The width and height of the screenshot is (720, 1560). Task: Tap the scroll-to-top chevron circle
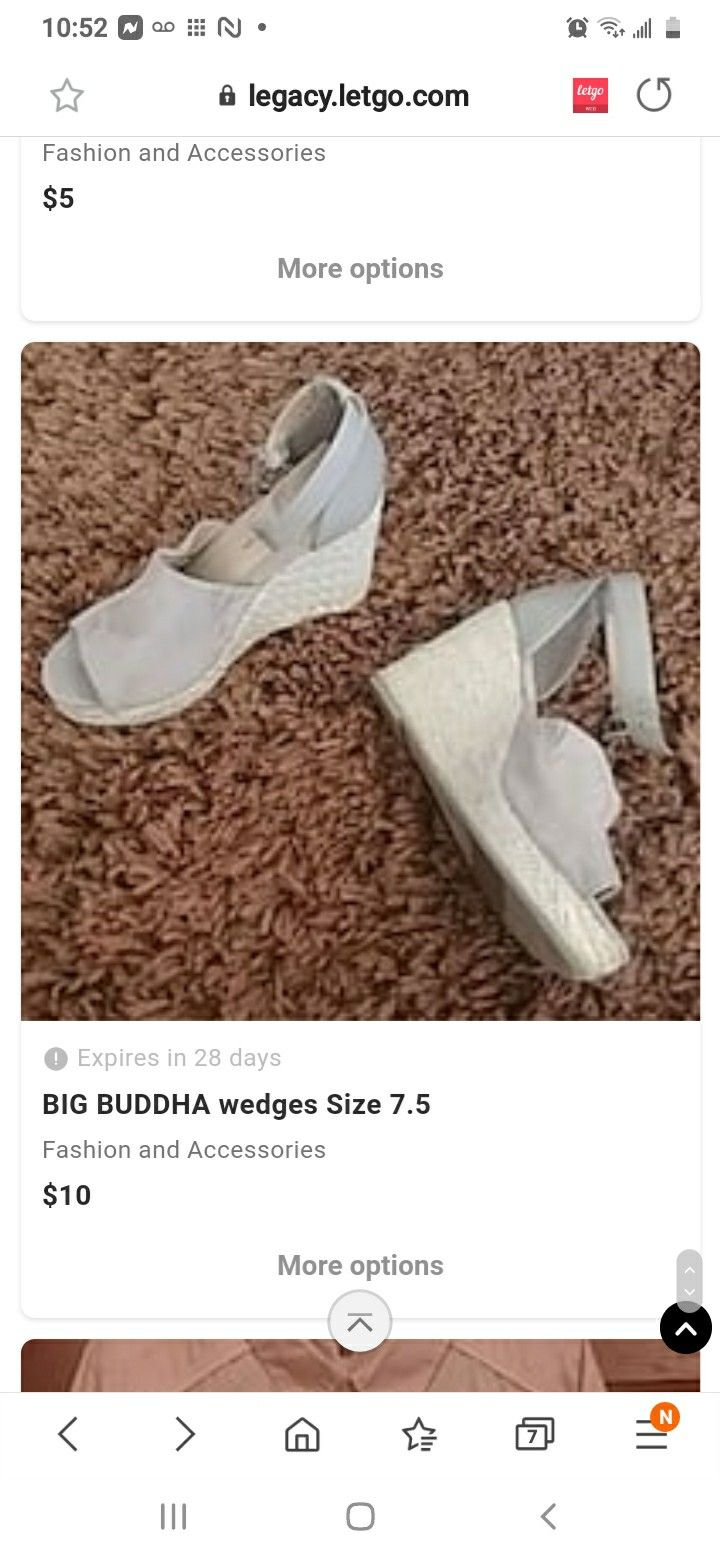(360, 1322)
